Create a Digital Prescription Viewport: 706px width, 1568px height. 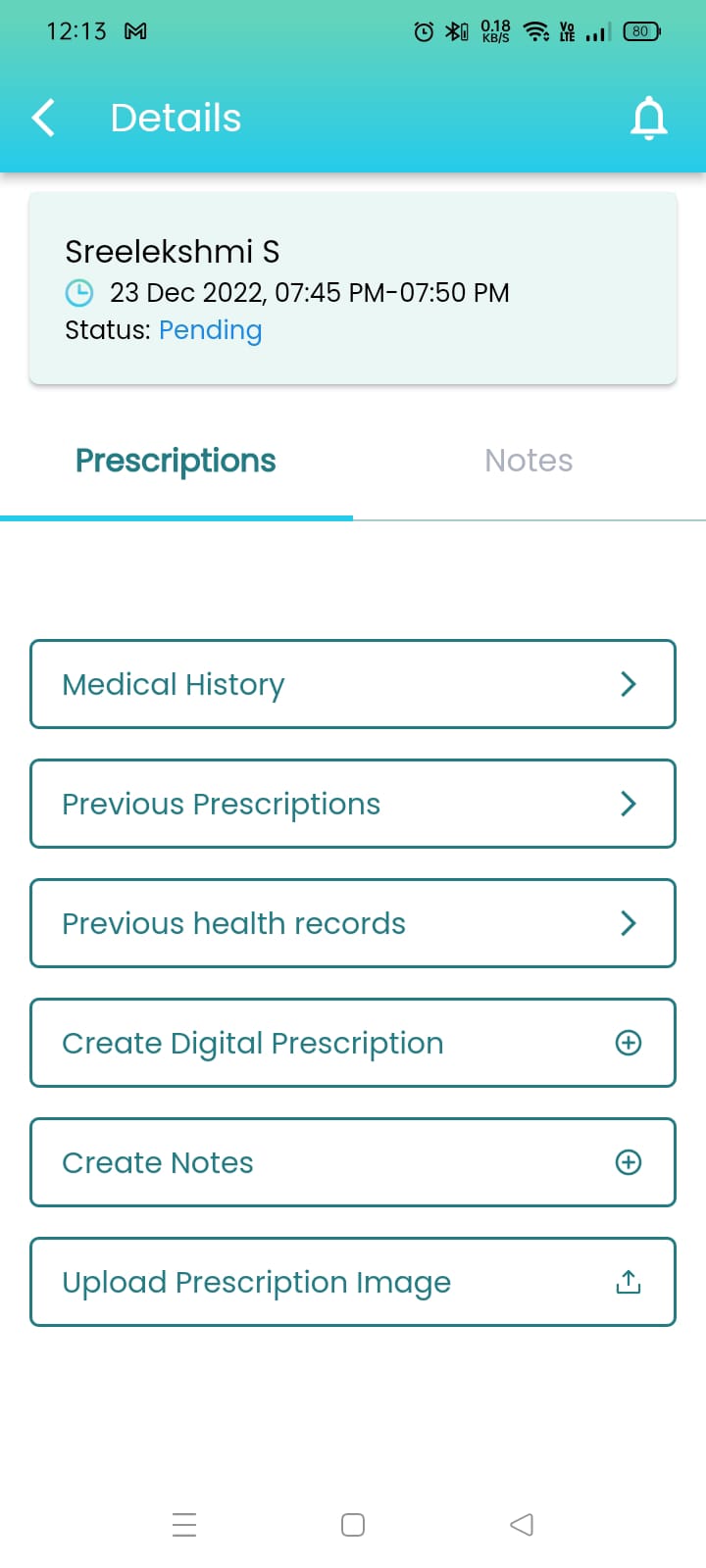click(x=353, y=1043)
